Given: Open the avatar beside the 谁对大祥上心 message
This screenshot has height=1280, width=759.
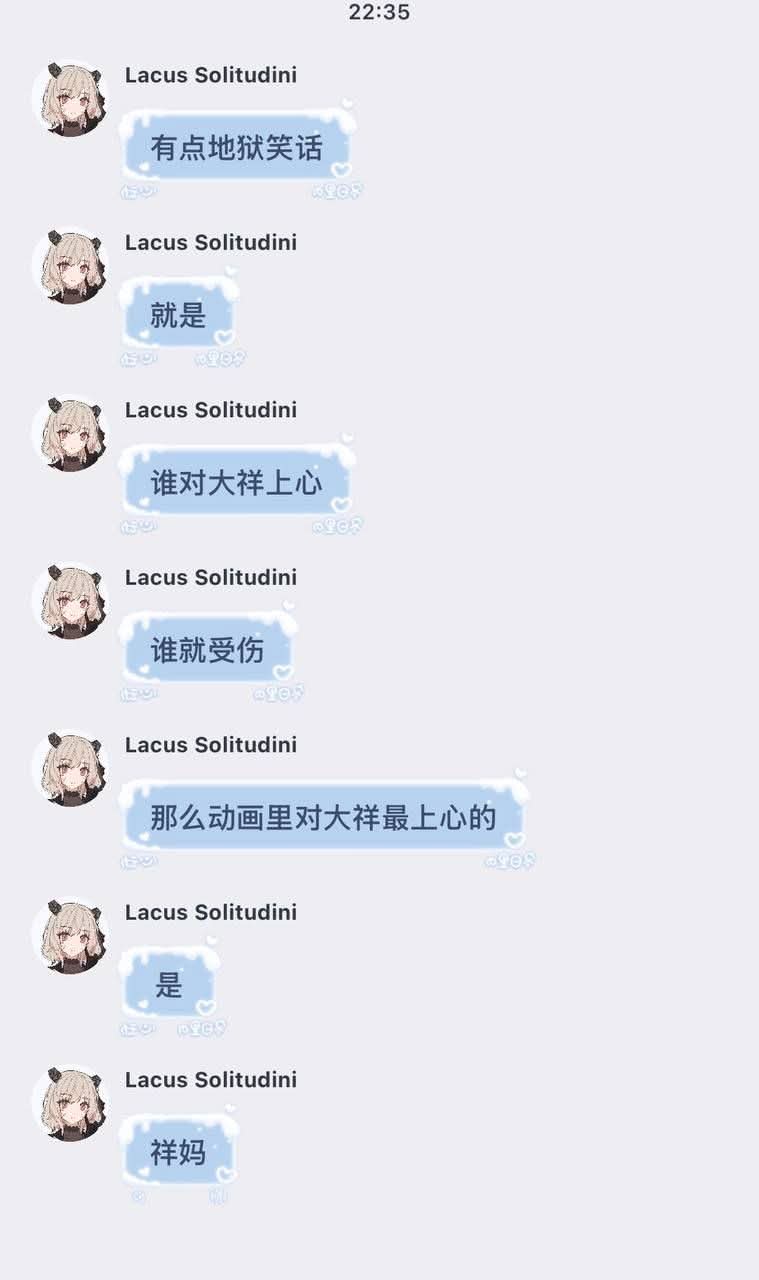Looking at the screenshot, I should click(x=70, y=435).
